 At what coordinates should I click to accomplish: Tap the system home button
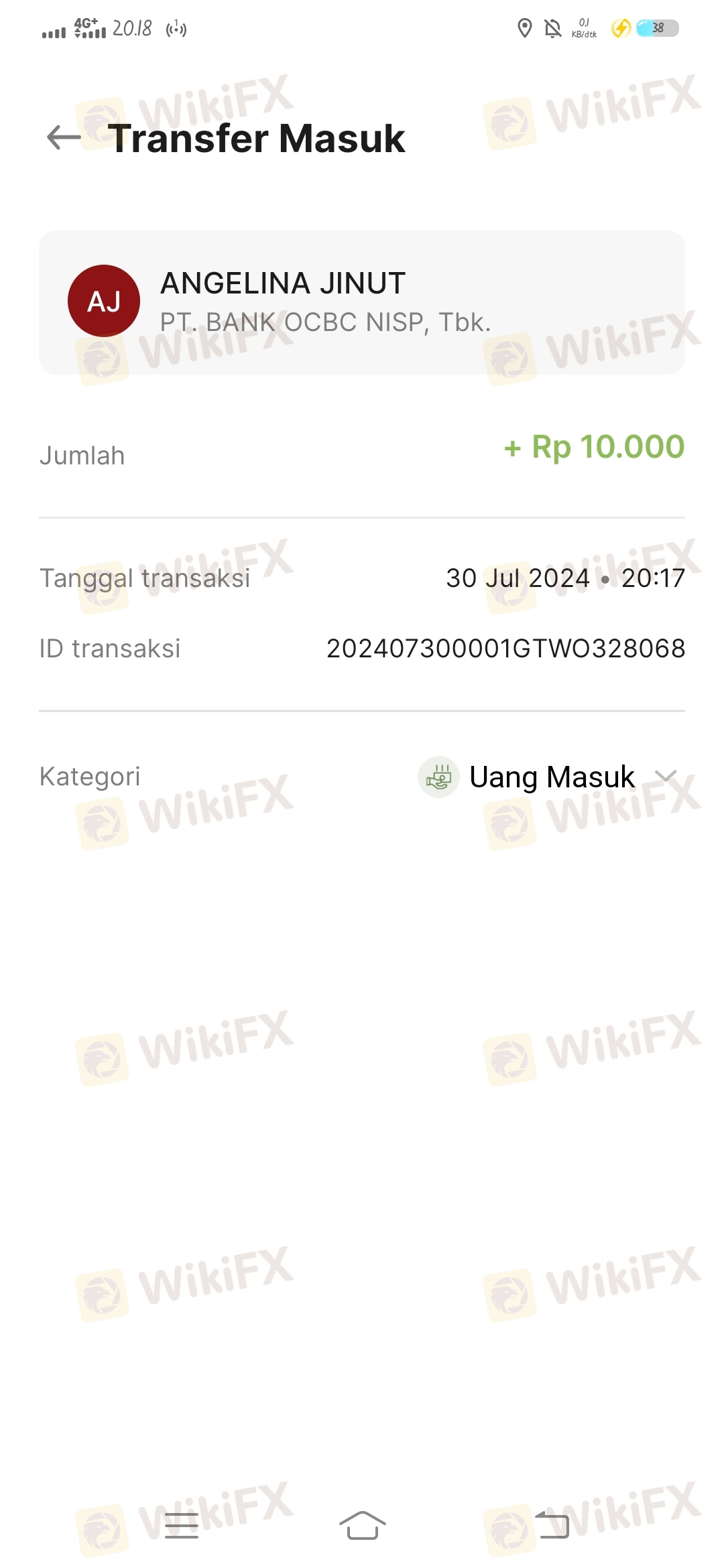tap(363, 1525)
